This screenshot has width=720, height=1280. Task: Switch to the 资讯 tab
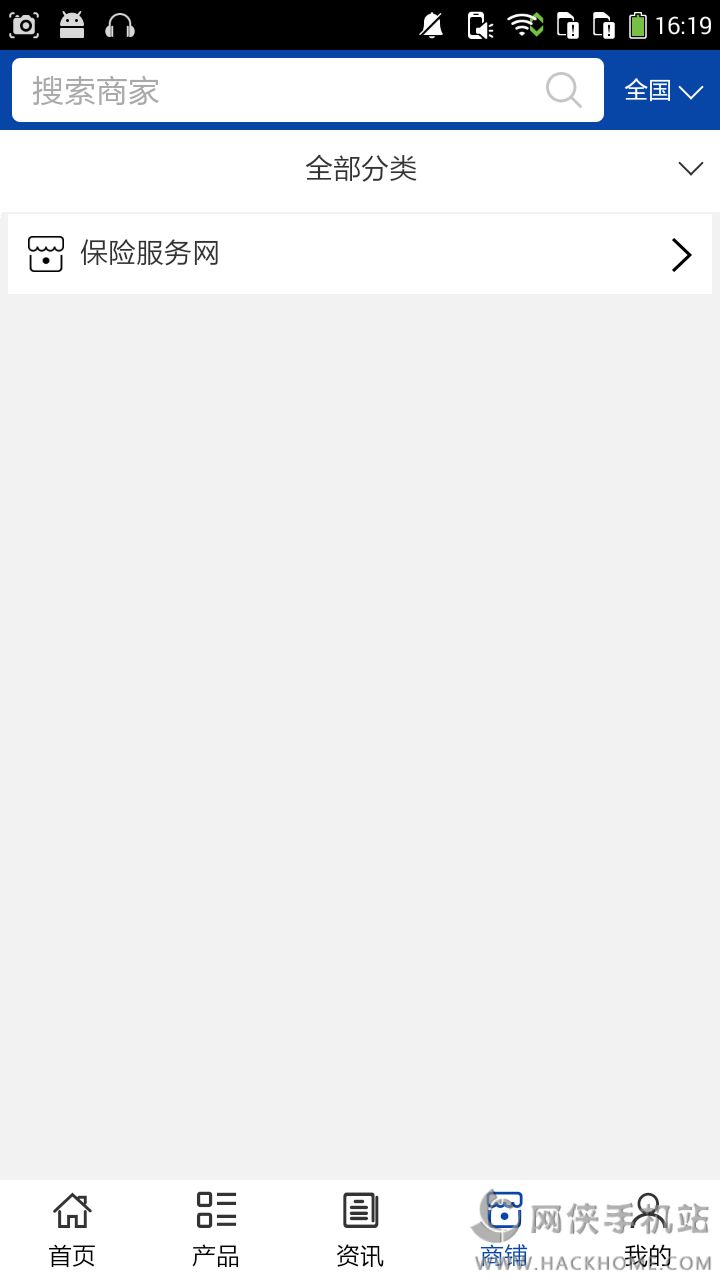pos(360,1230)
